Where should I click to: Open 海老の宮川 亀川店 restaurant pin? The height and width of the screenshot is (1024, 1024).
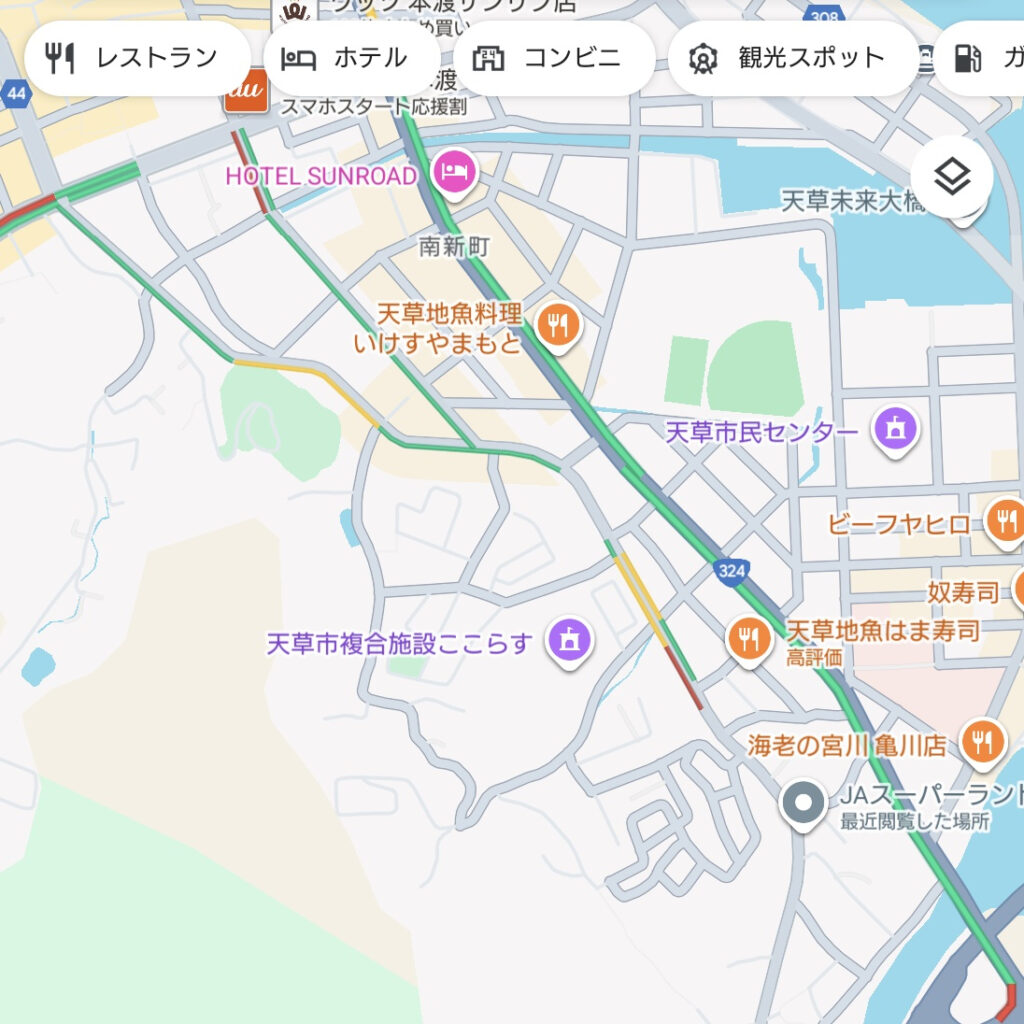pyautogui.click(x=982, y=742)
